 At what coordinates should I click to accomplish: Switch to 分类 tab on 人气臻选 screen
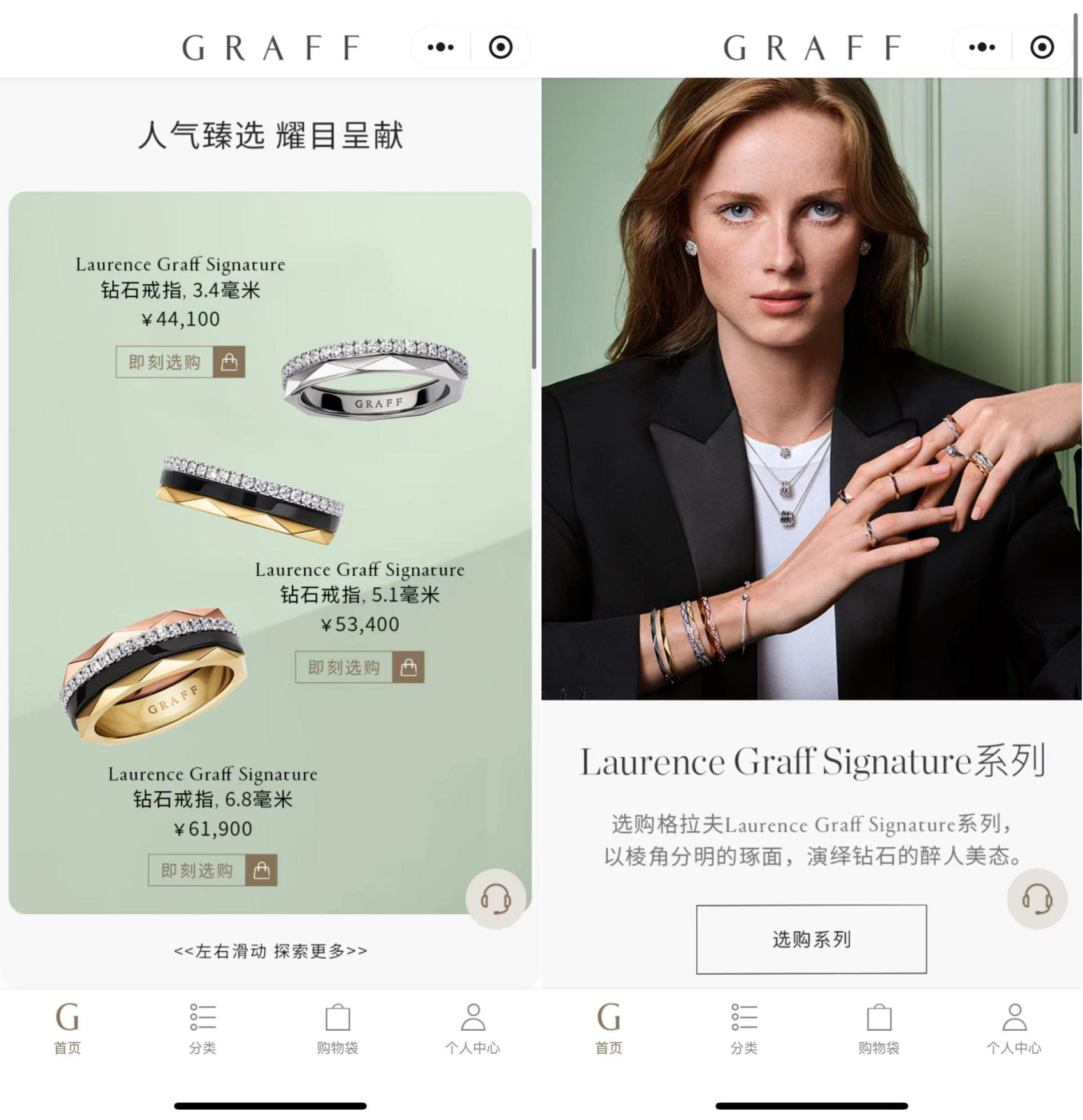[x=203, y=1028]
